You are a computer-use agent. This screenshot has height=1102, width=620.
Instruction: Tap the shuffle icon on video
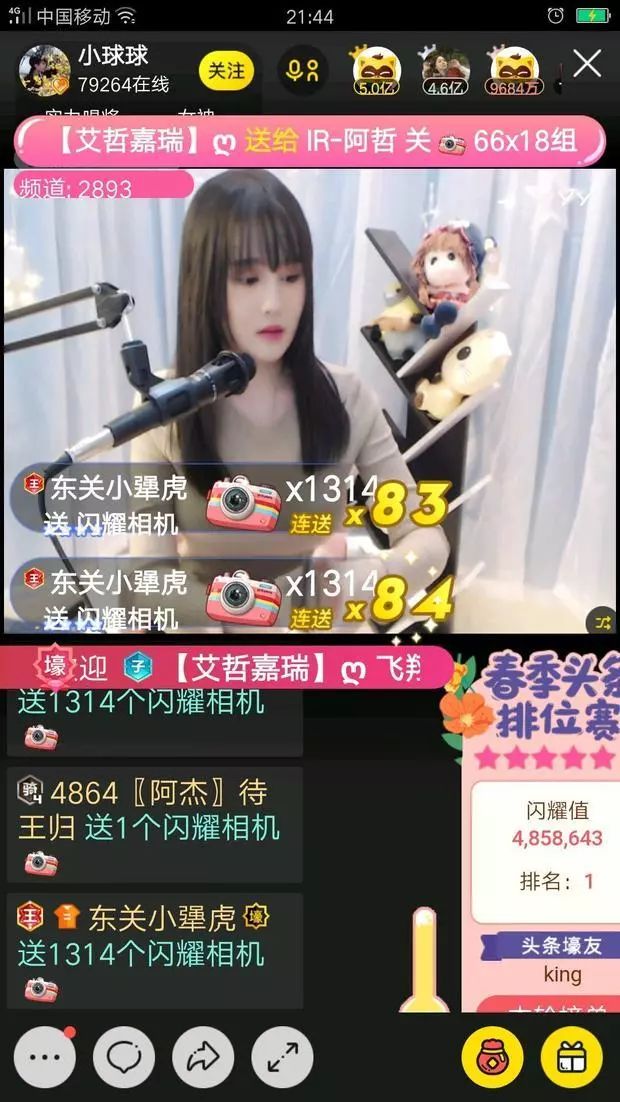(x=602, y=622)
